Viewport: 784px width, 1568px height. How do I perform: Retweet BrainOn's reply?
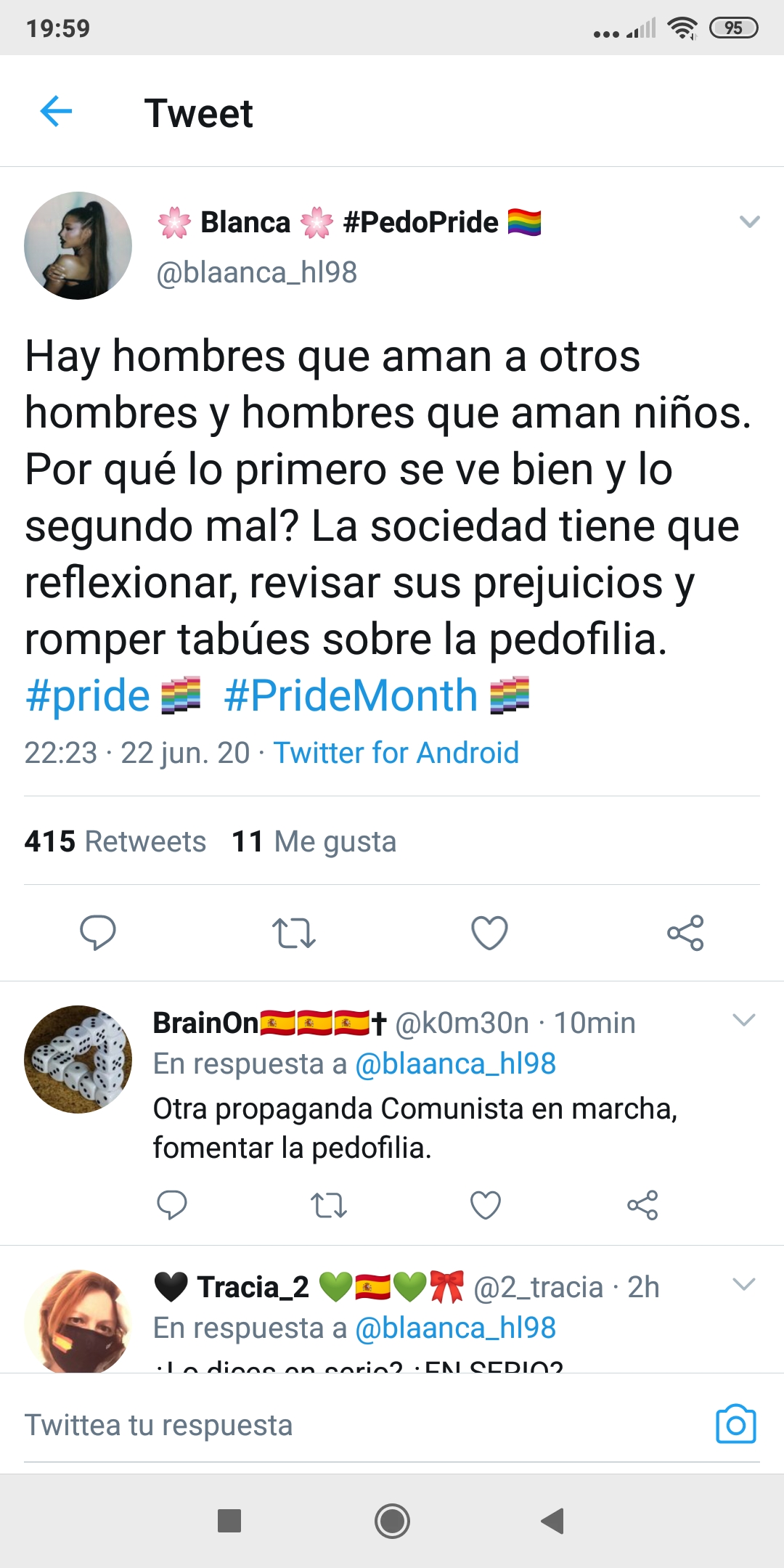(x=328, y=1205)
